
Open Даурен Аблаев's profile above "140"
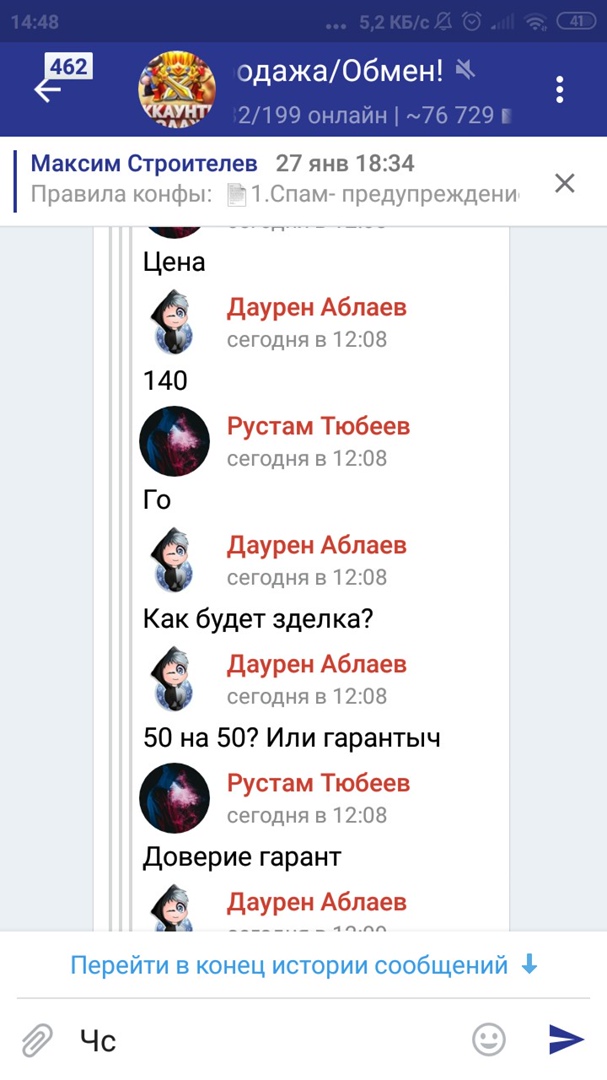(x=316, y=307)
